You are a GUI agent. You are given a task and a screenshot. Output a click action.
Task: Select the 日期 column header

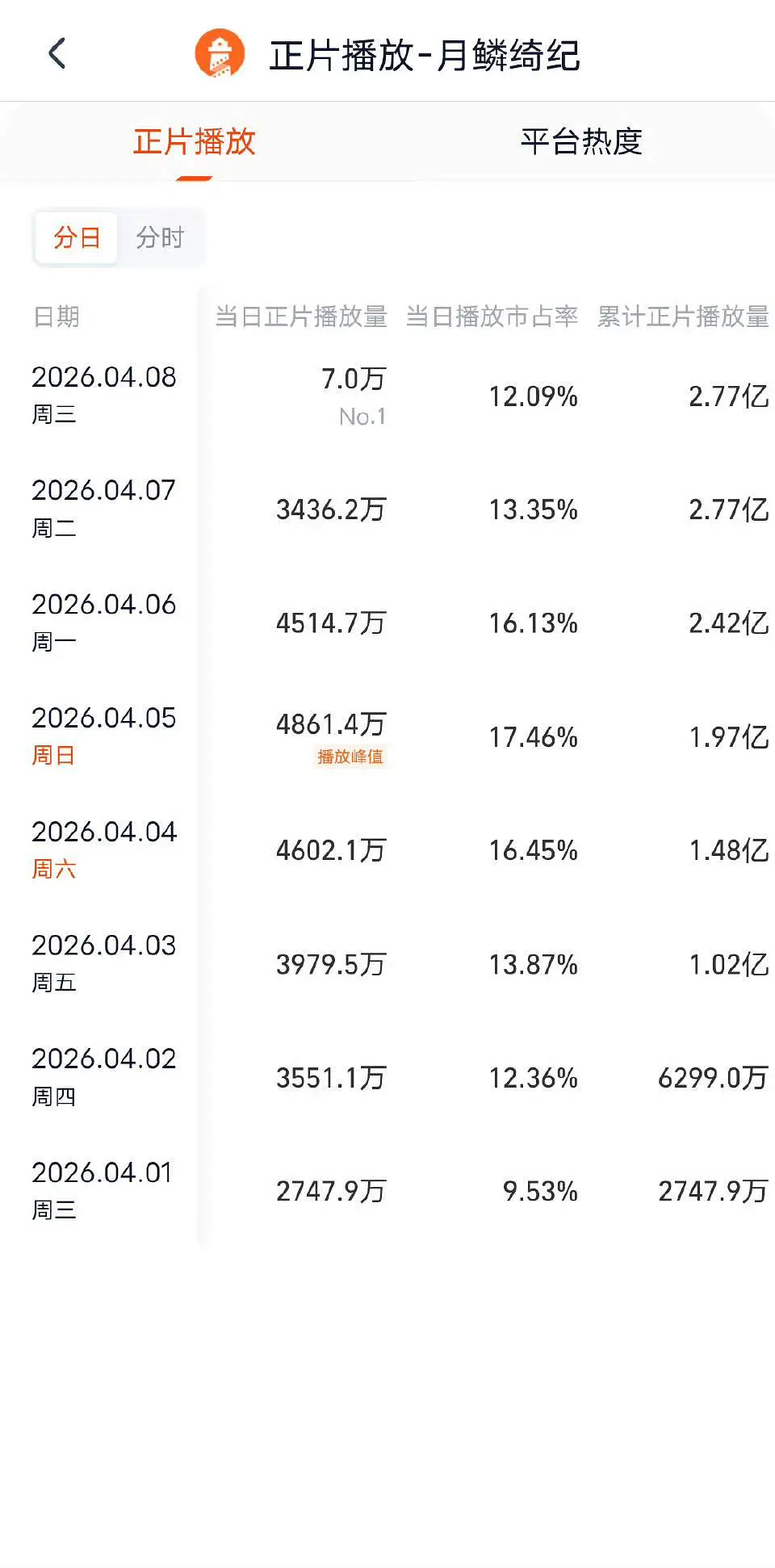tap(55, 317)
